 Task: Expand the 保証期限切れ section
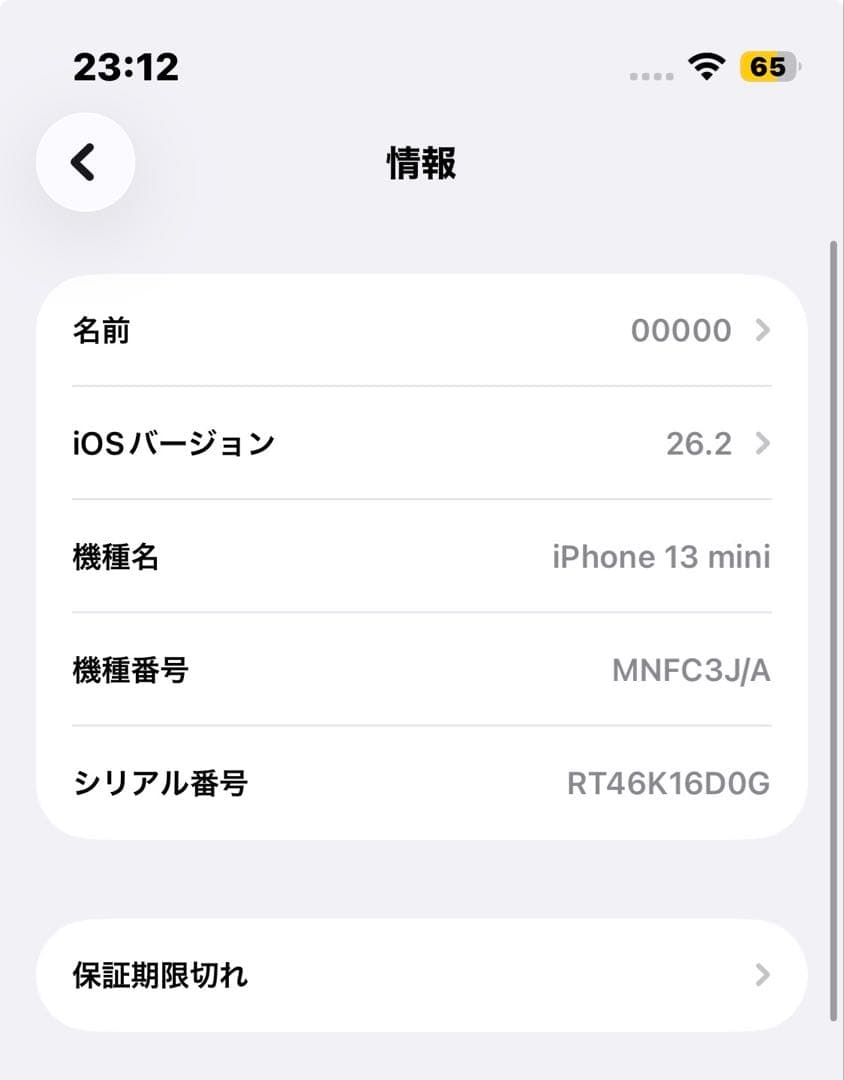pos(420,974)
